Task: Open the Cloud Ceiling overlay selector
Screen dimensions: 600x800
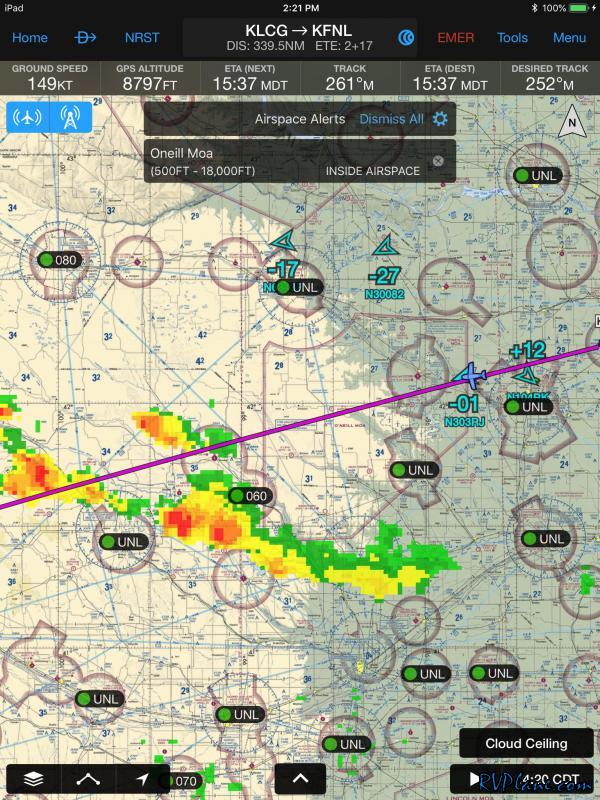Action: [x=526, y=744]
